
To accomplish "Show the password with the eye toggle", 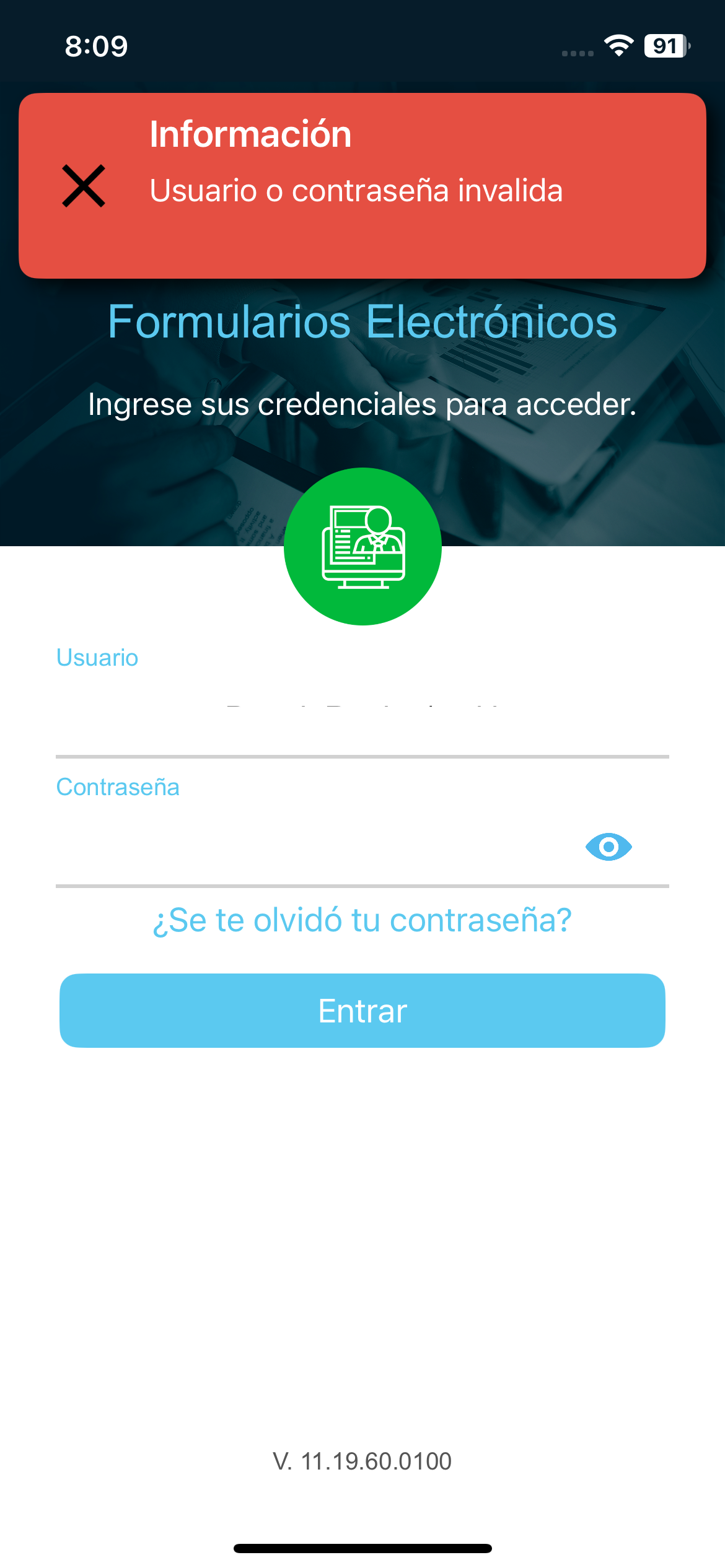I will point(610,845).
